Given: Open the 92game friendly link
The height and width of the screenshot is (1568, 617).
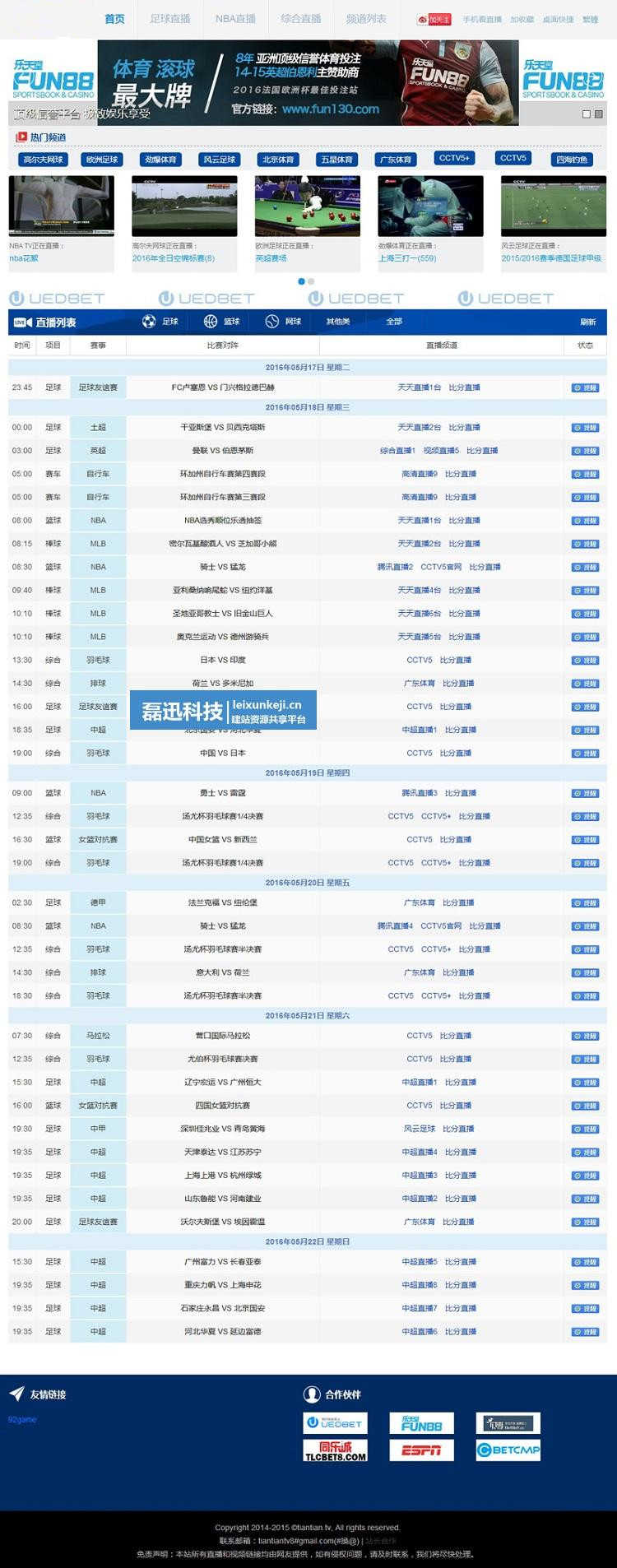Looking at the screenshot, I should click(22, 1419).
